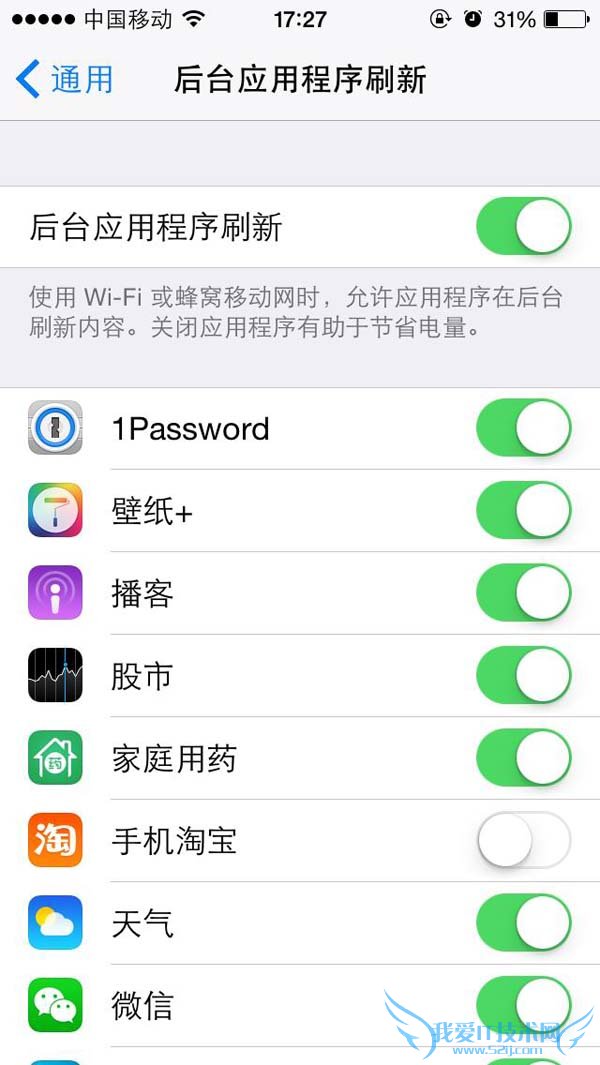Viewport: 600px width, 1065px height.
Task: Go back to 通用 settings
Action: pyautogui.click(x=65, y=80)
